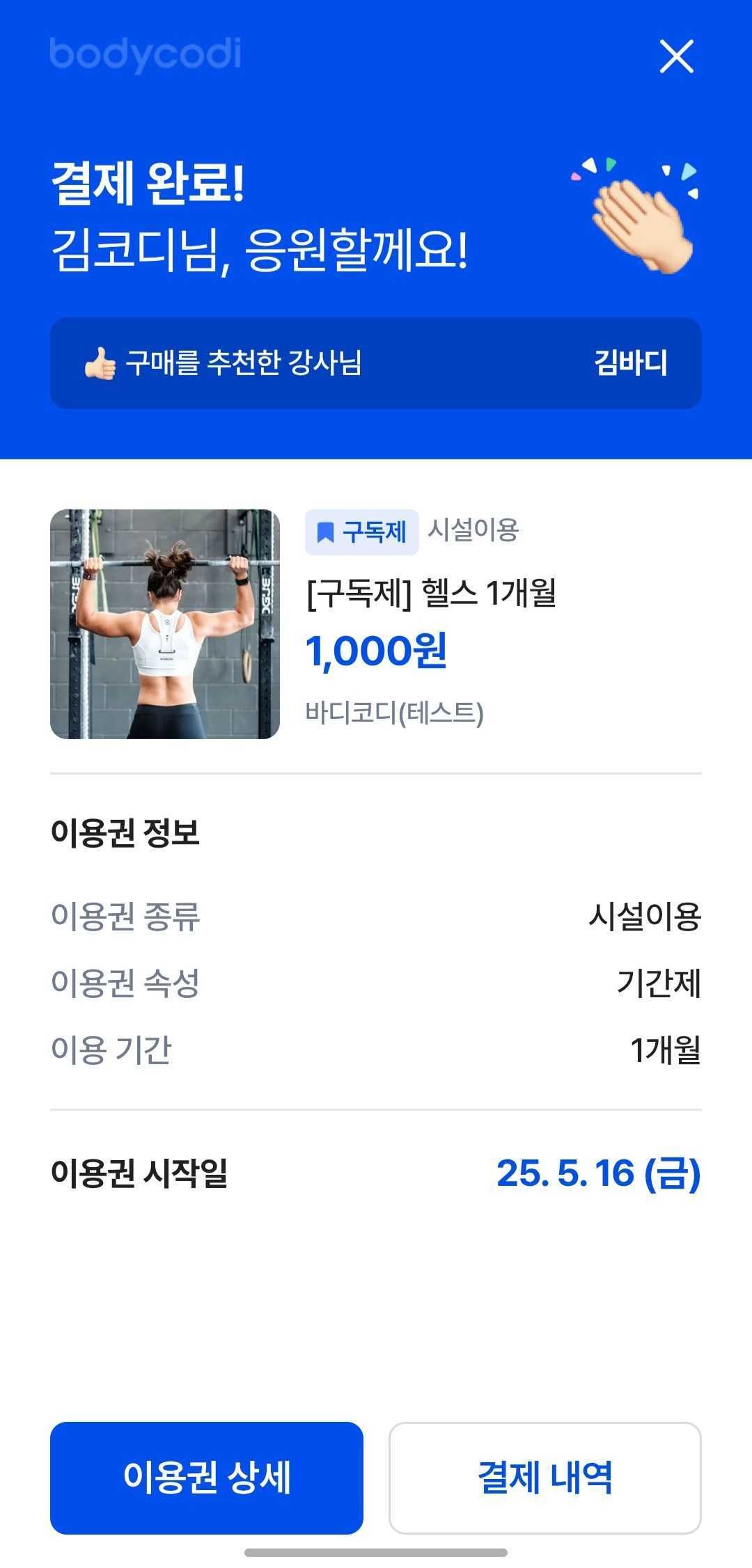This screenshot has height=1568, width=752.
Task: Open 이용권 상세 pass details
Action: [x=207, y=1478]
